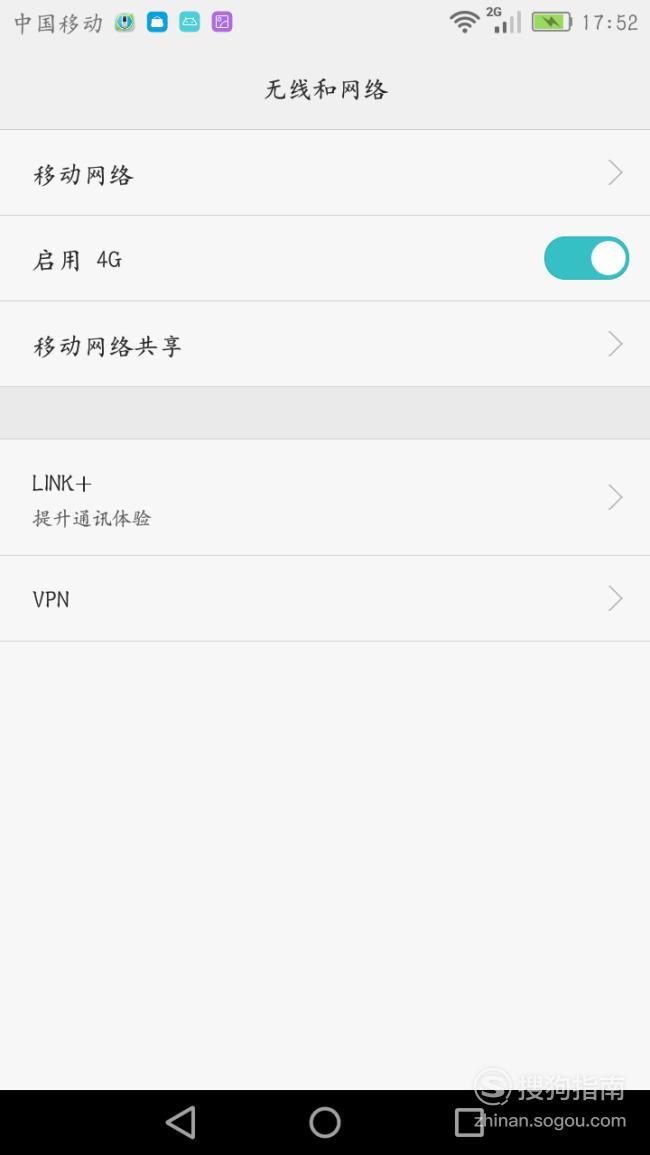650x1155 pixels.
Task: Open the 移动网络 settings row
Action: 325,173
